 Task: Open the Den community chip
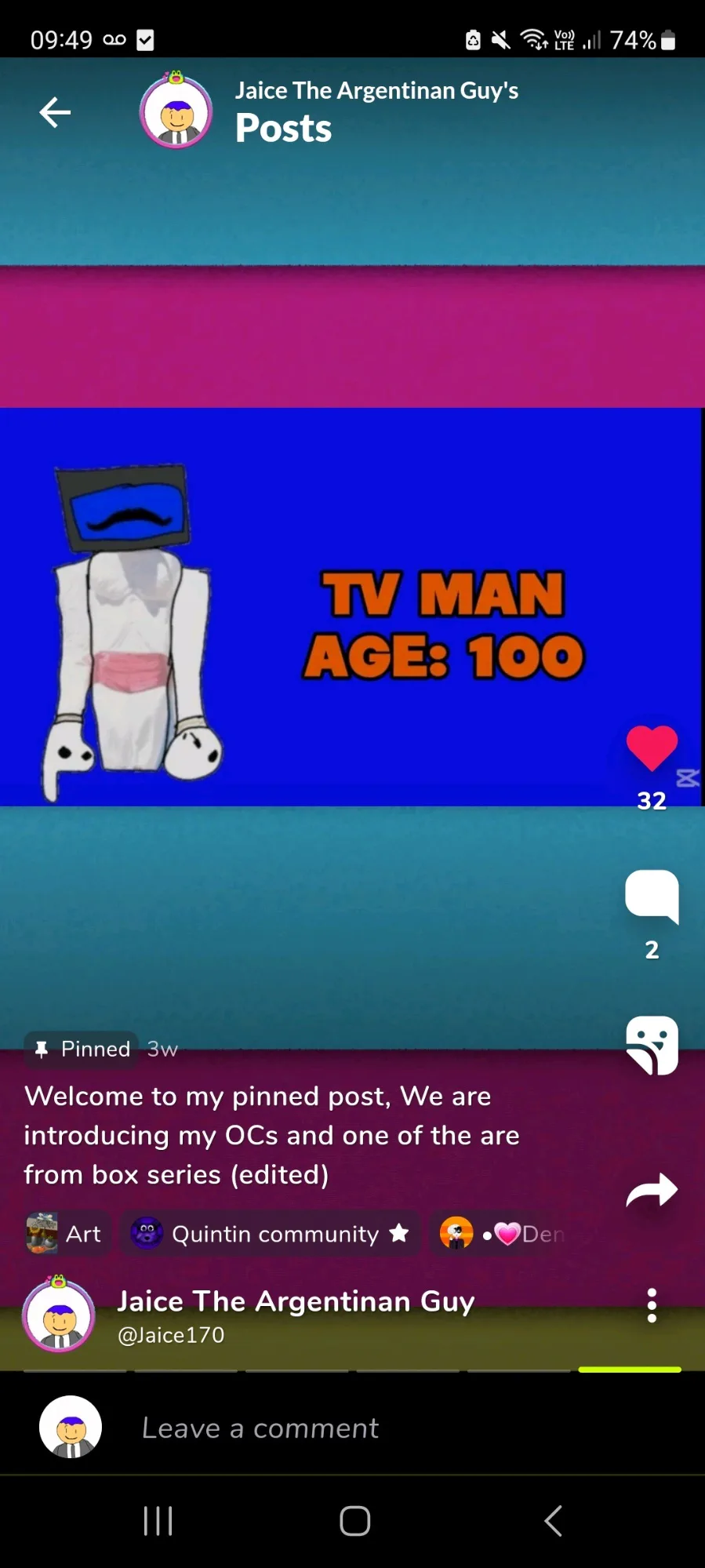(x=502, y=1234)
